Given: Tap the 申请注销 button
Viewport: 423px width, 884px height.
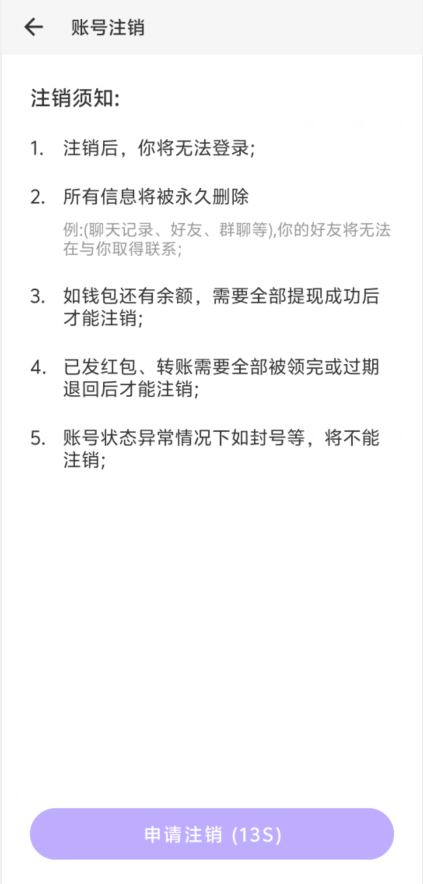Looking at the screenshot, I should coord(212,834).
